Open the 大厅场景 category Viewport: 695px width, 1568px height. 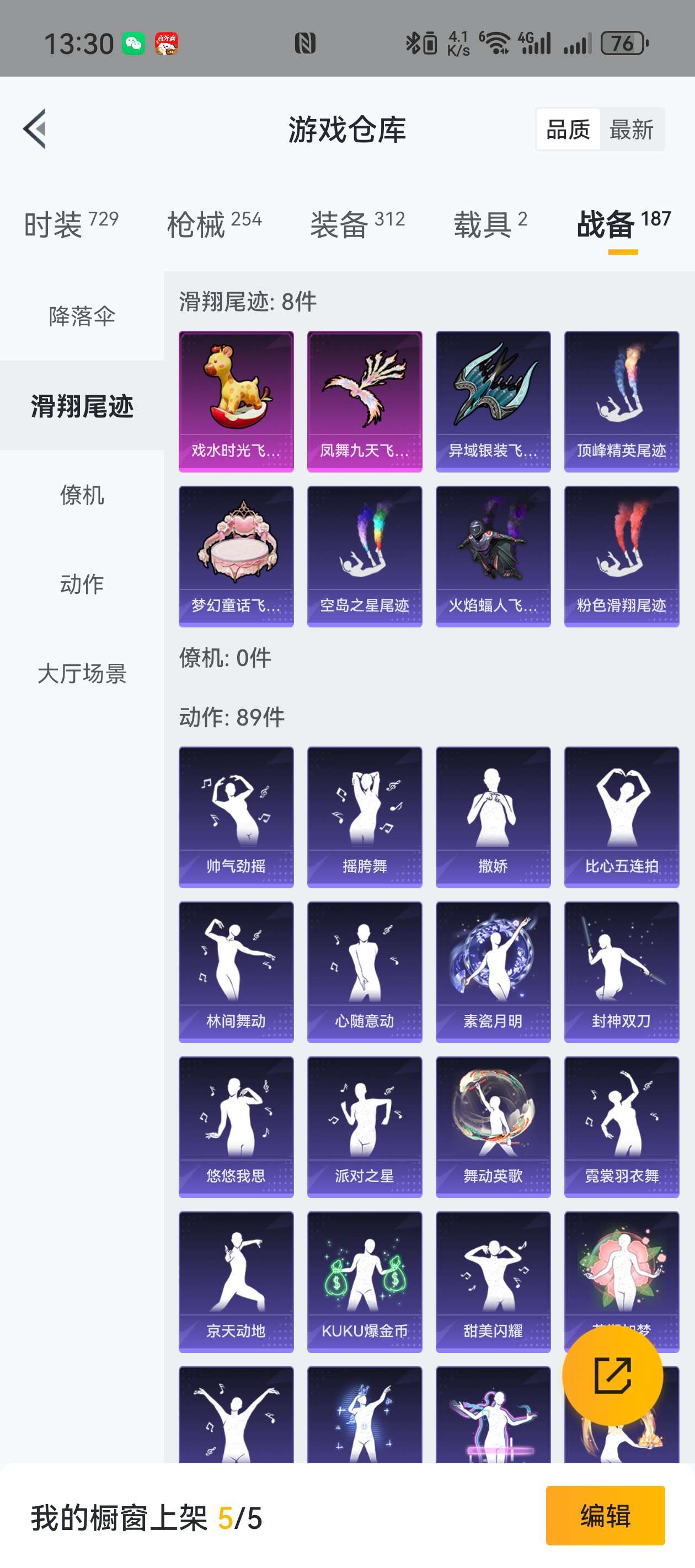pos(82,673)
